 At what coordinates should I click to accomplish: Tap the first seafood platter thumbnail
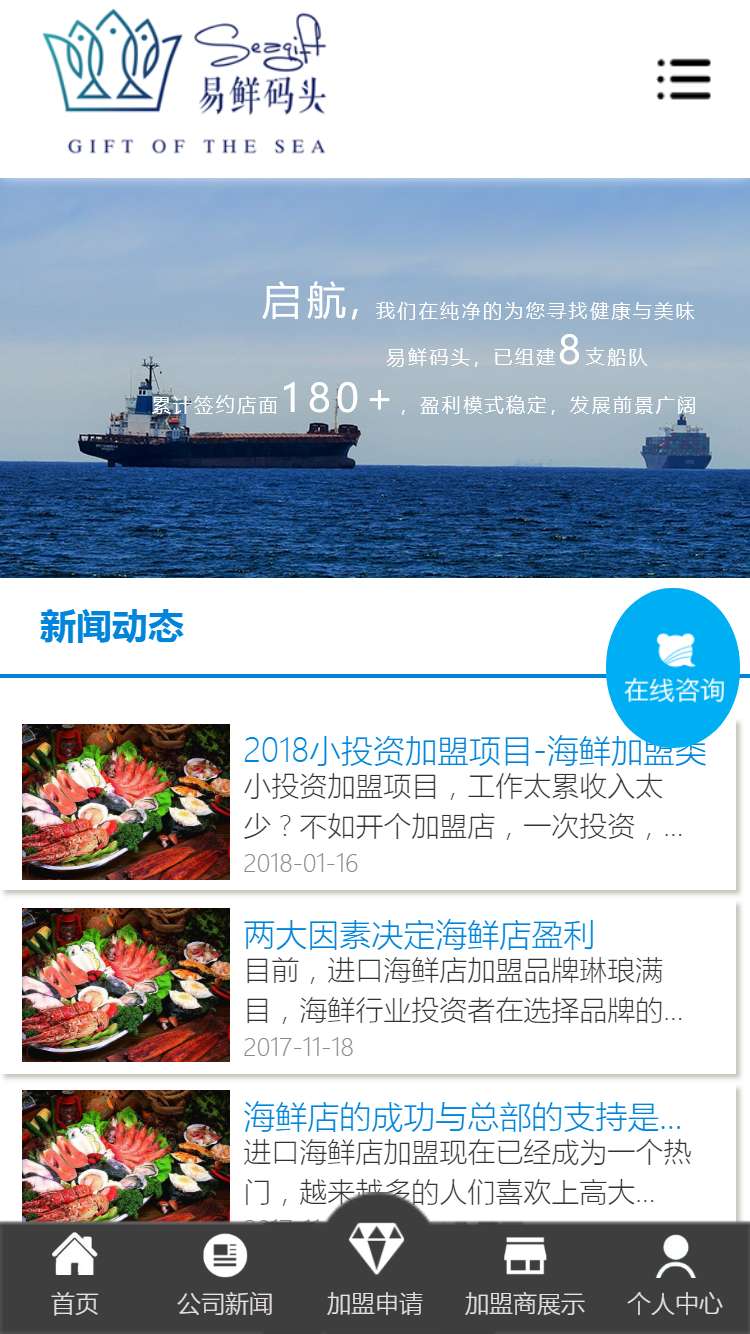point(124,802)
